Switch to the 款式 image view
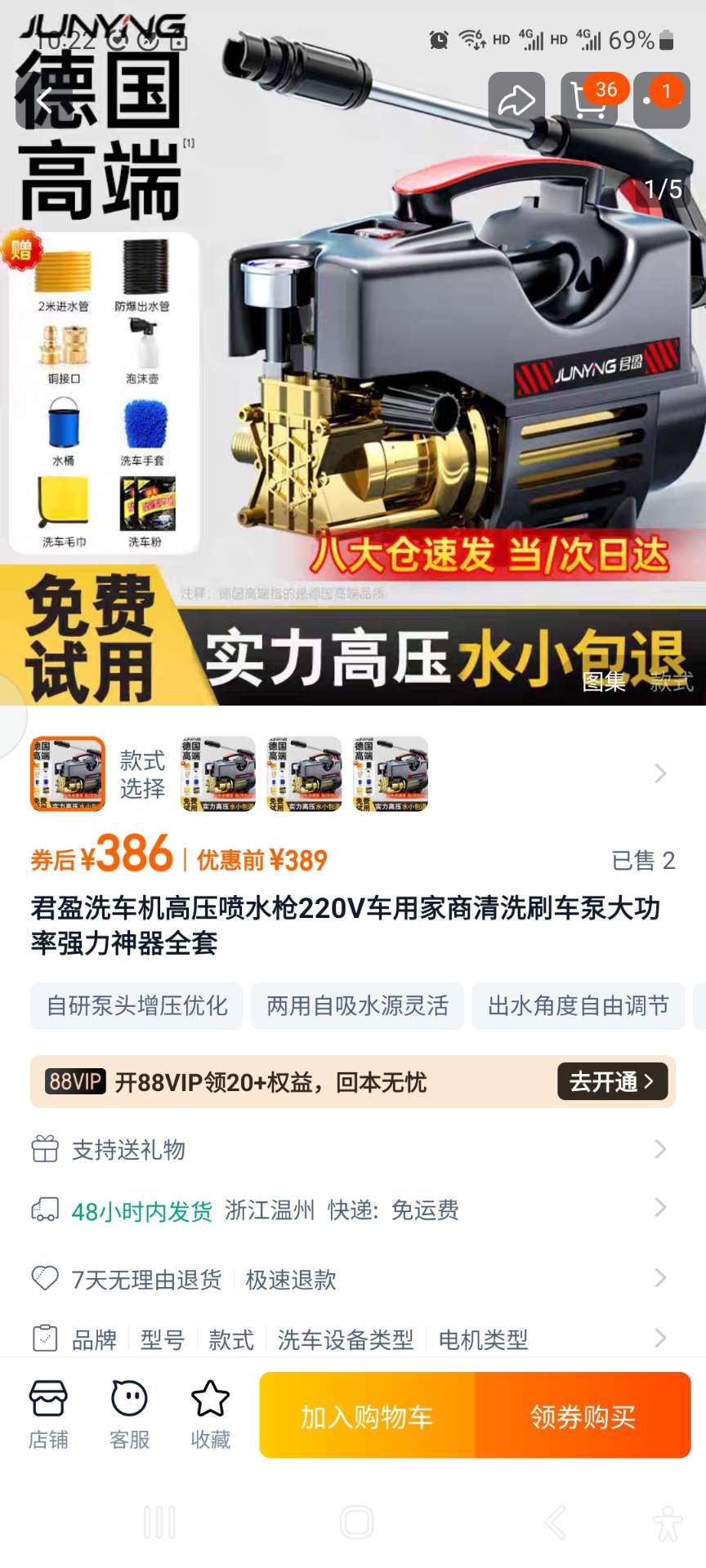The width and height of the screenshot is (706, 1568). [x=672, y=681]
